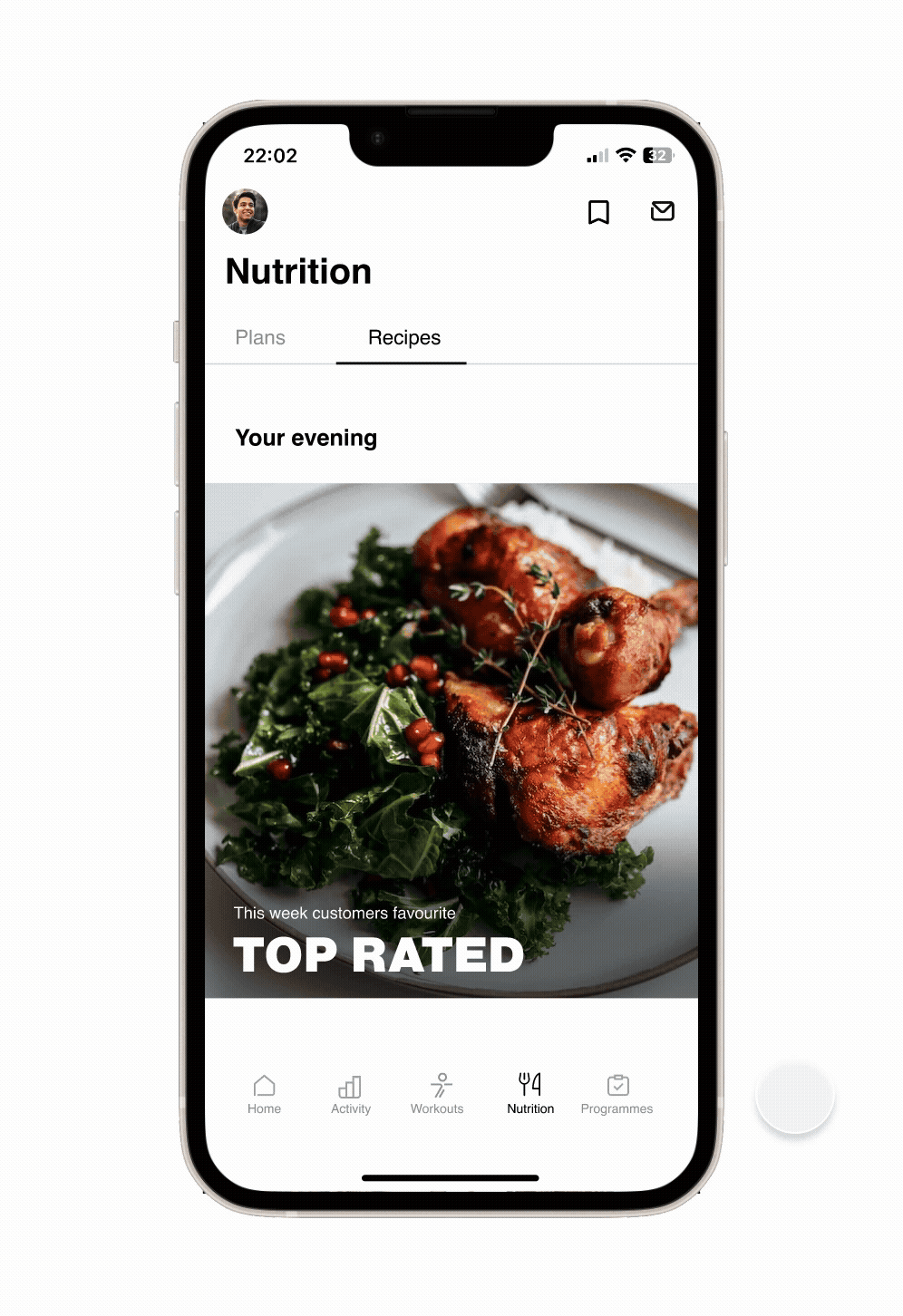Viewport: 903px width, 1316px height.
Task: Open the profile avatar
Action: [x=245, y=212]
